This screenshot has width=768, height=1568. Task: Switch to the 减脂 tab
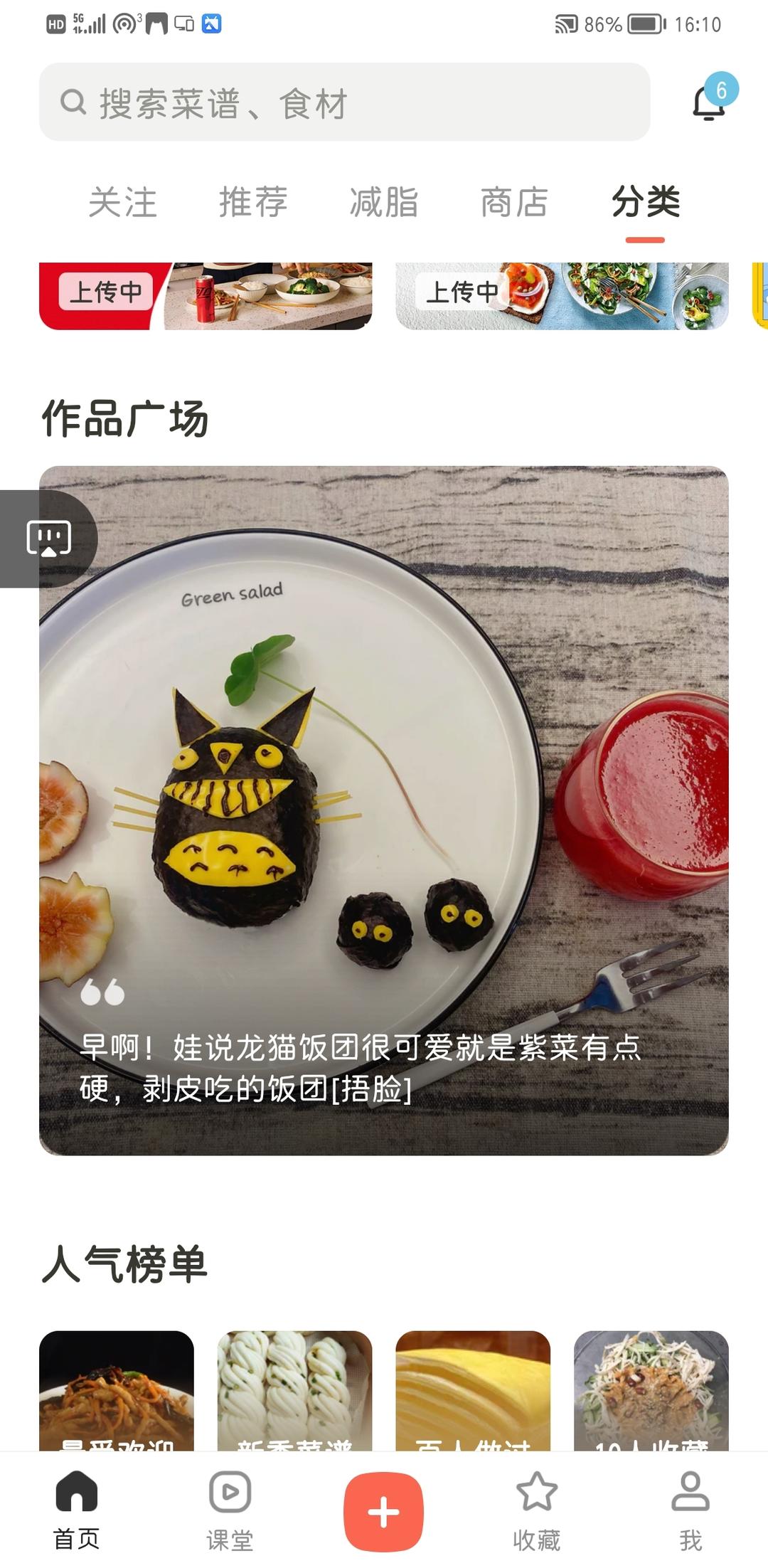click(x=384, y=202)
